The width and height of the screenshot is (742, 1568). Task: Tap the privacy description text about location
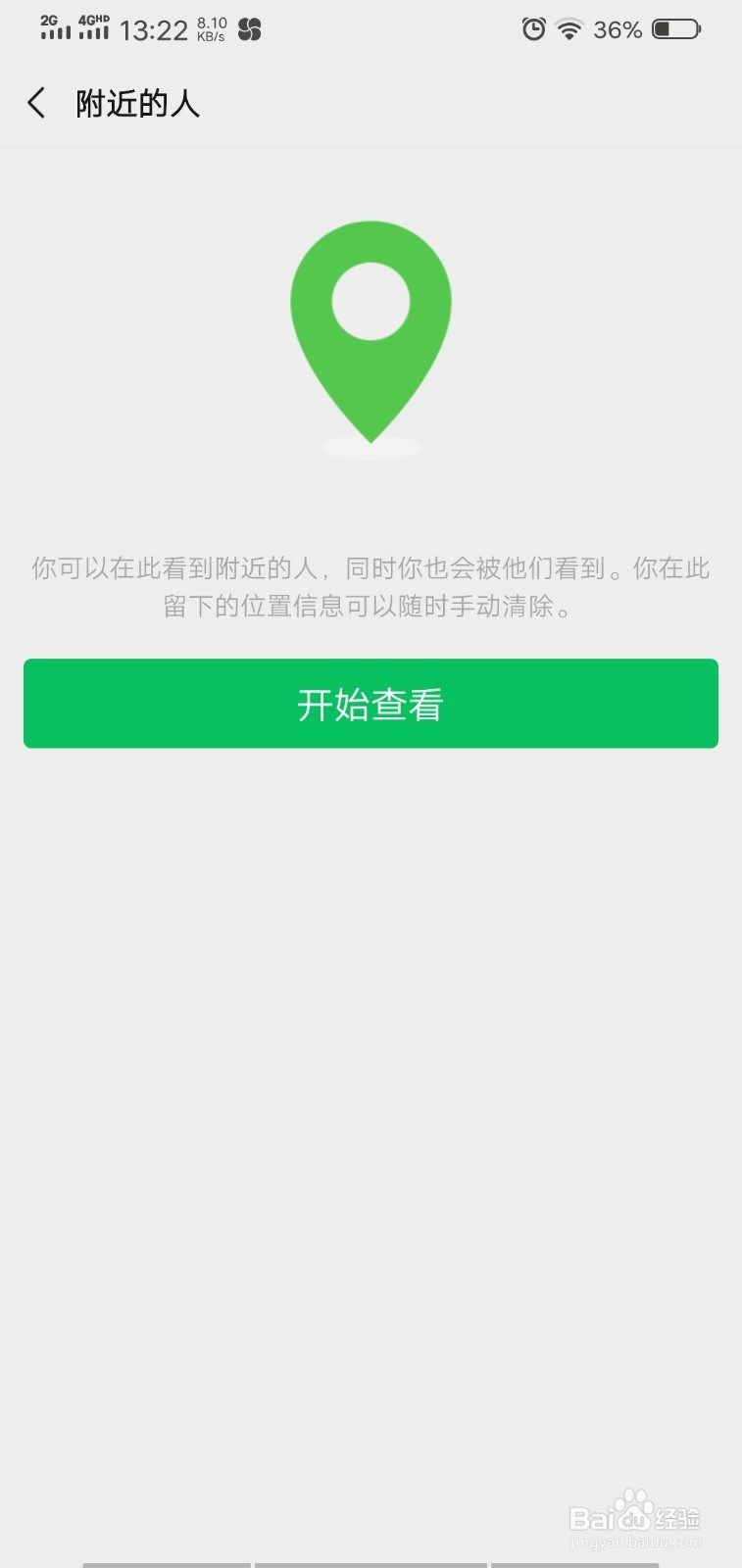(x=371, y=588)
